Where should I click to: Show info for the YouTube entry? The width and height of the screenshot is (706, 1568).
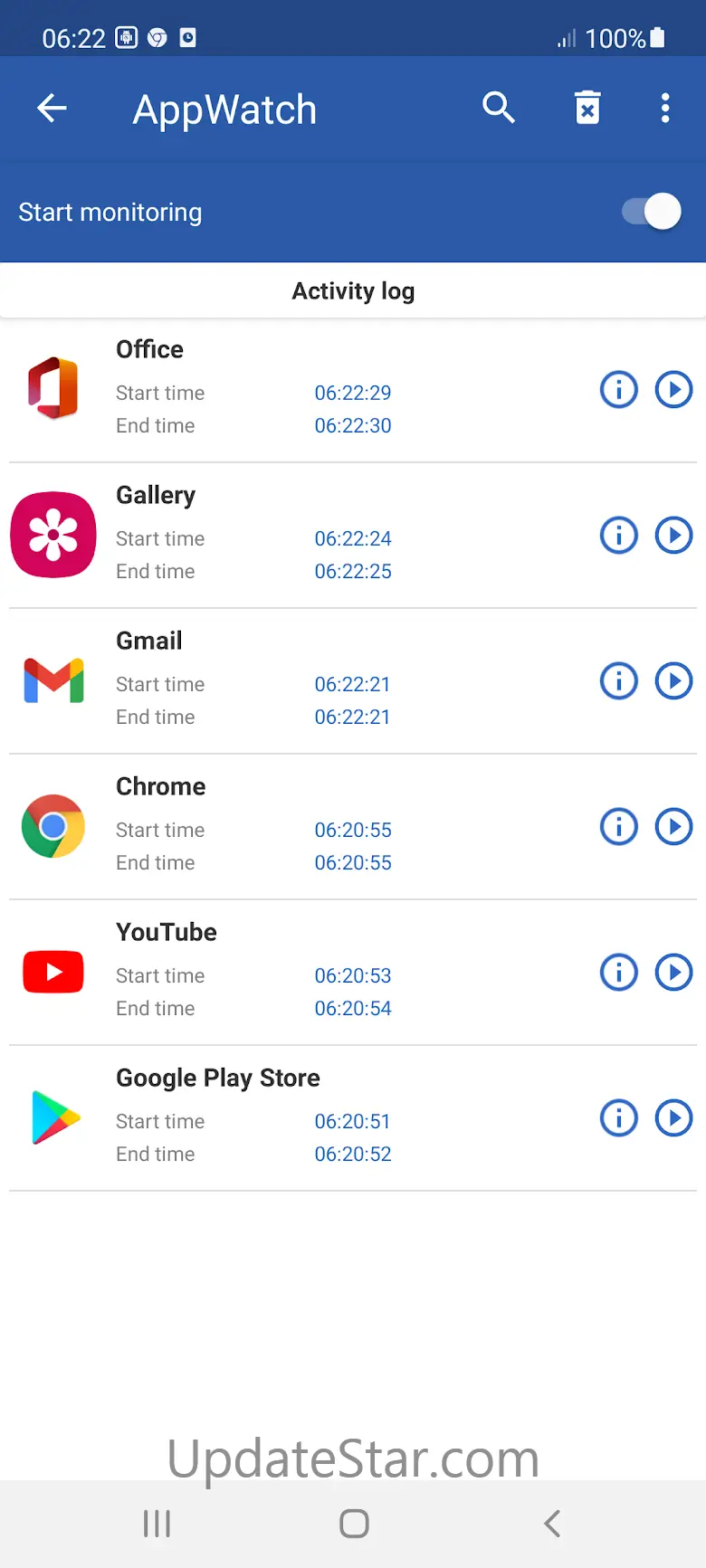619,973
